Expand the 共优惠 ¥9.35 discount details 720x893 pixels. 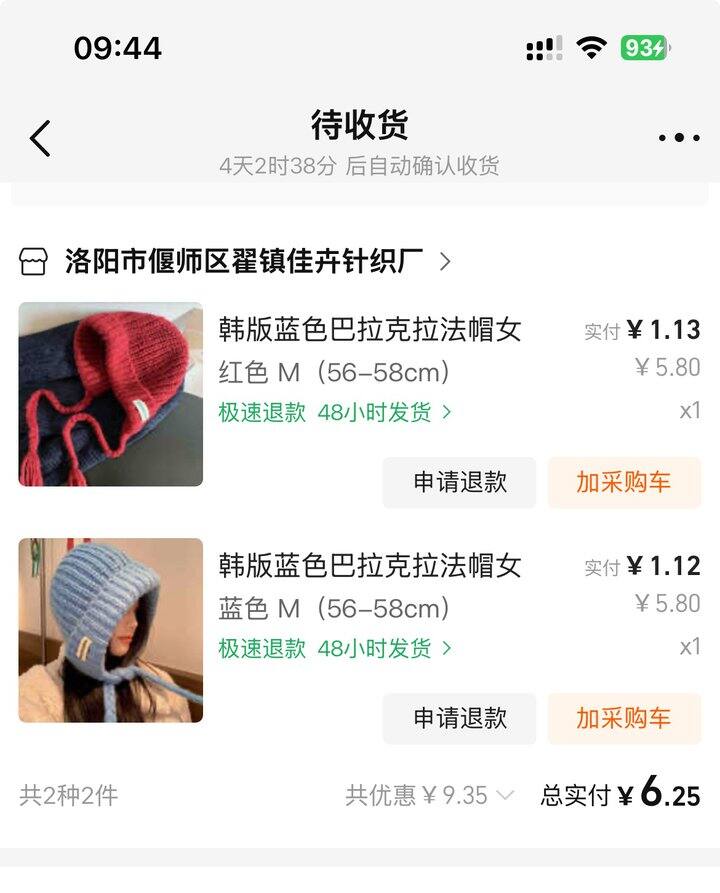click(430, 796)
